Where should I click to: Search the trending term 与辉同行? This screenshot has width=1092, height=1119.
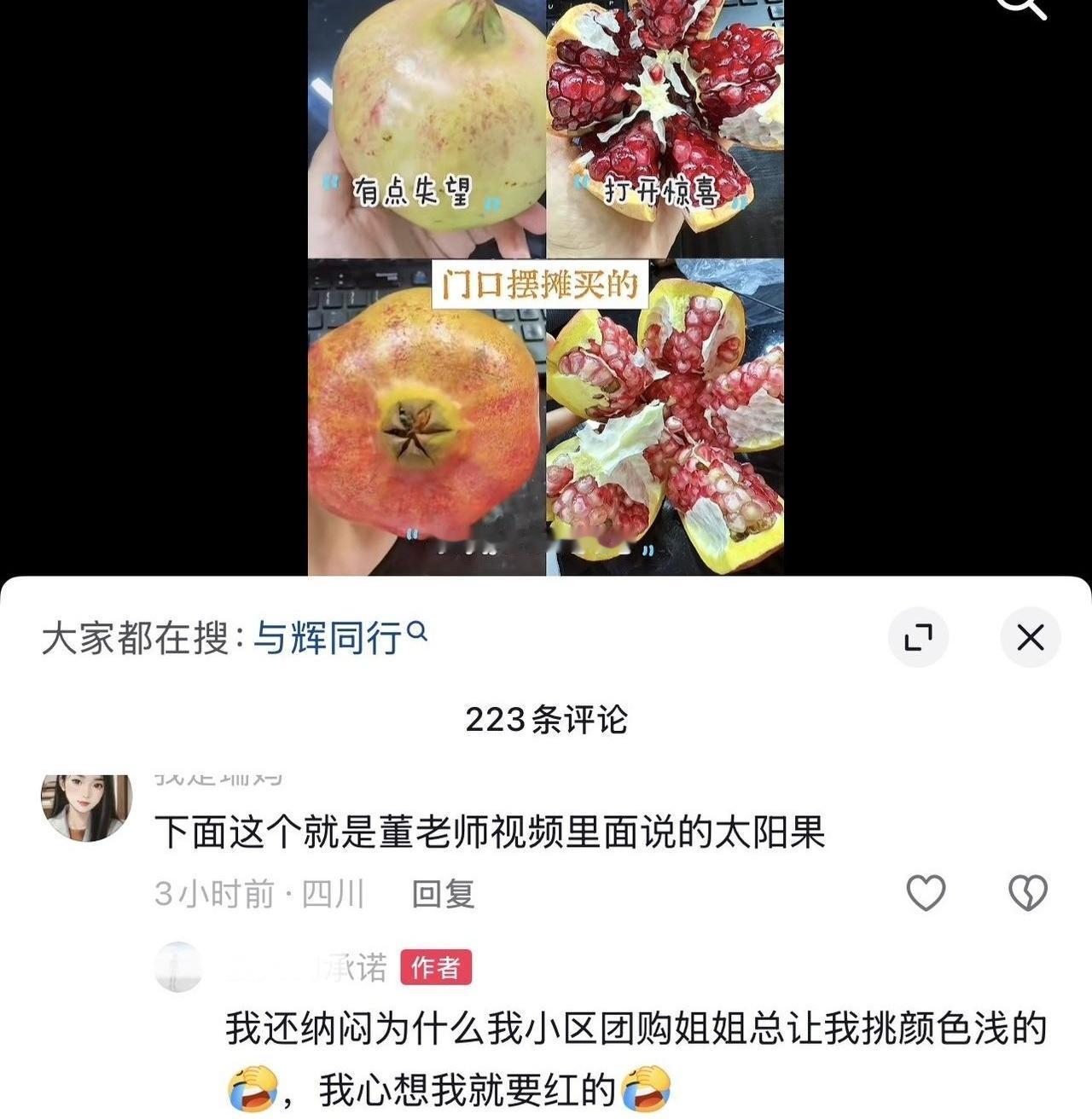pyautogui.click(x=340, y=637)
